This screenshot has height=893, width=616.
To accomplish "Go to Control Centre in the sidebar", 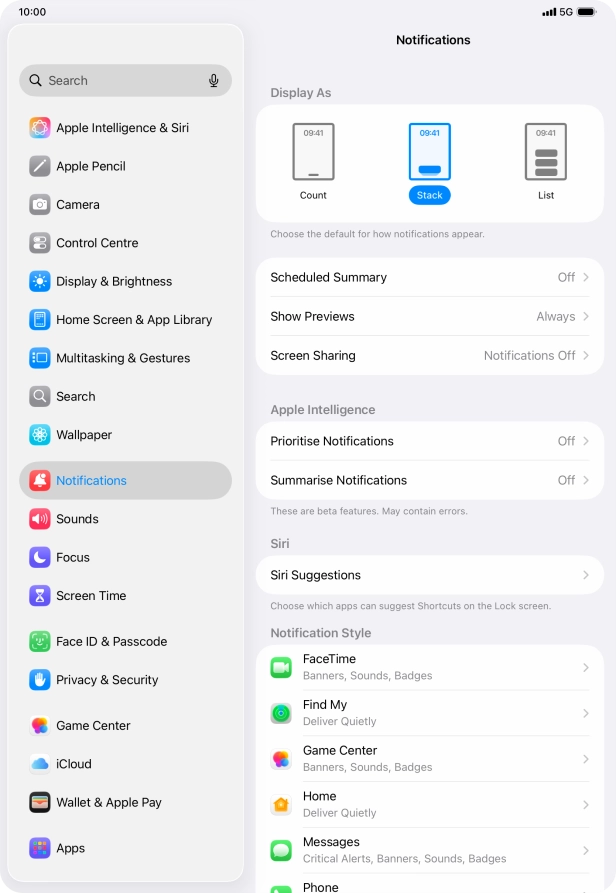I will [97, 243].
